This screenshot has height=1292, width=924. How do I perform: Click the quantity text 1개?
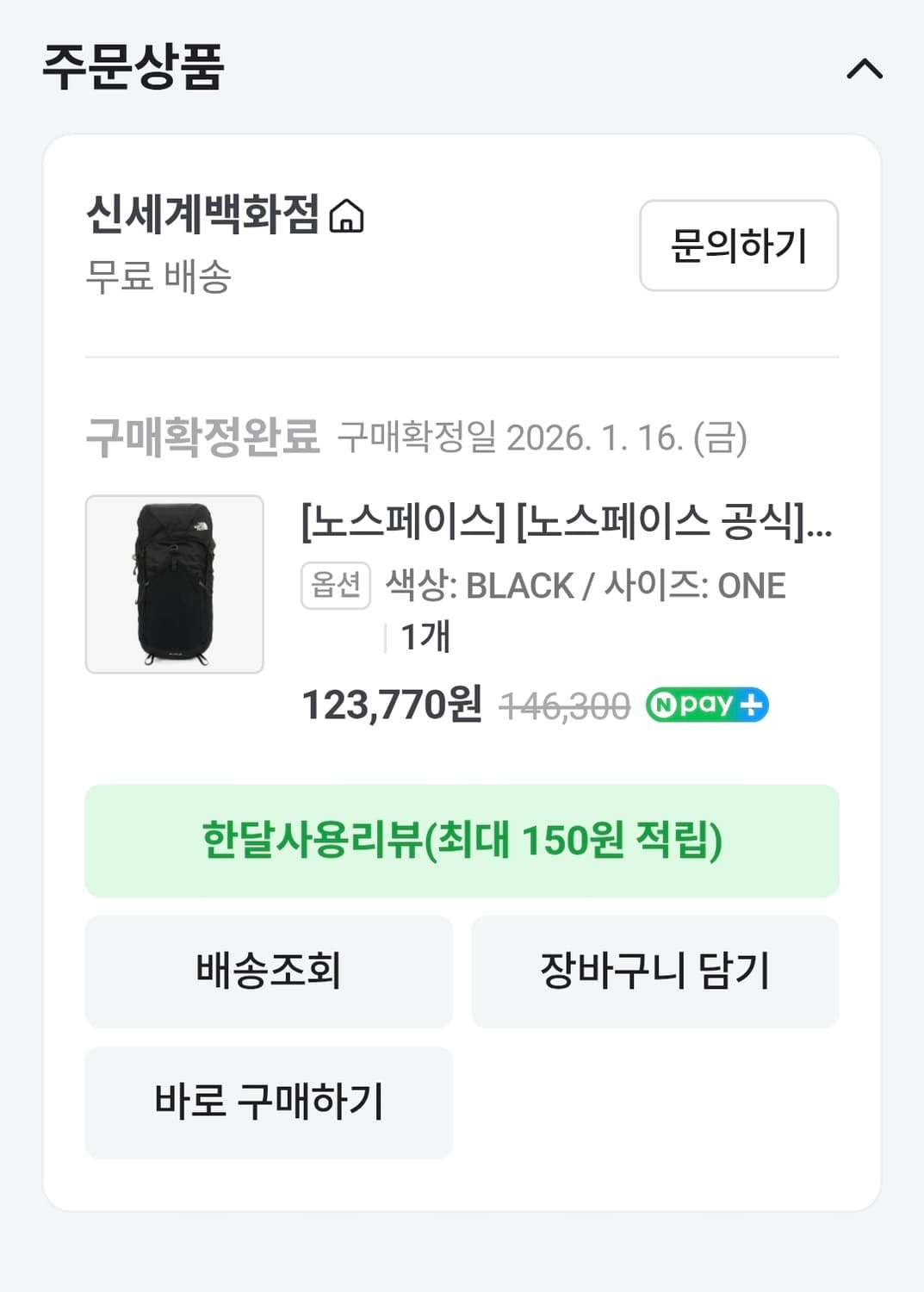tap(427, 638)
